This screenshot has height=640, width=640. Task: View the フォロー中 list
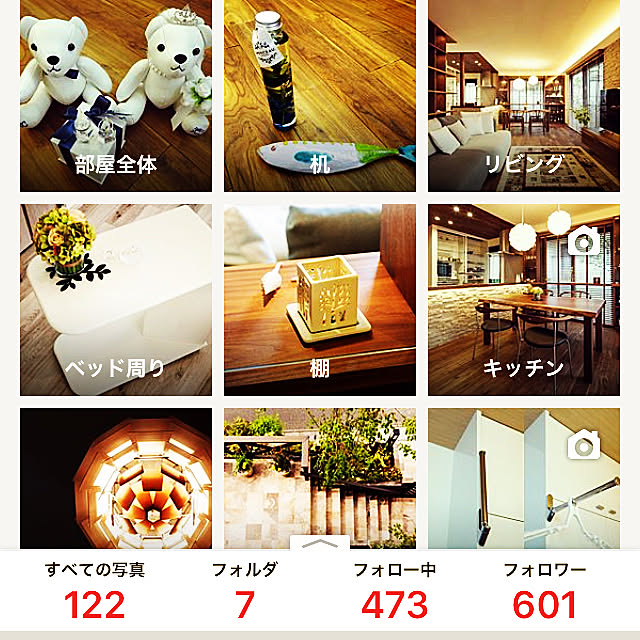394,590
